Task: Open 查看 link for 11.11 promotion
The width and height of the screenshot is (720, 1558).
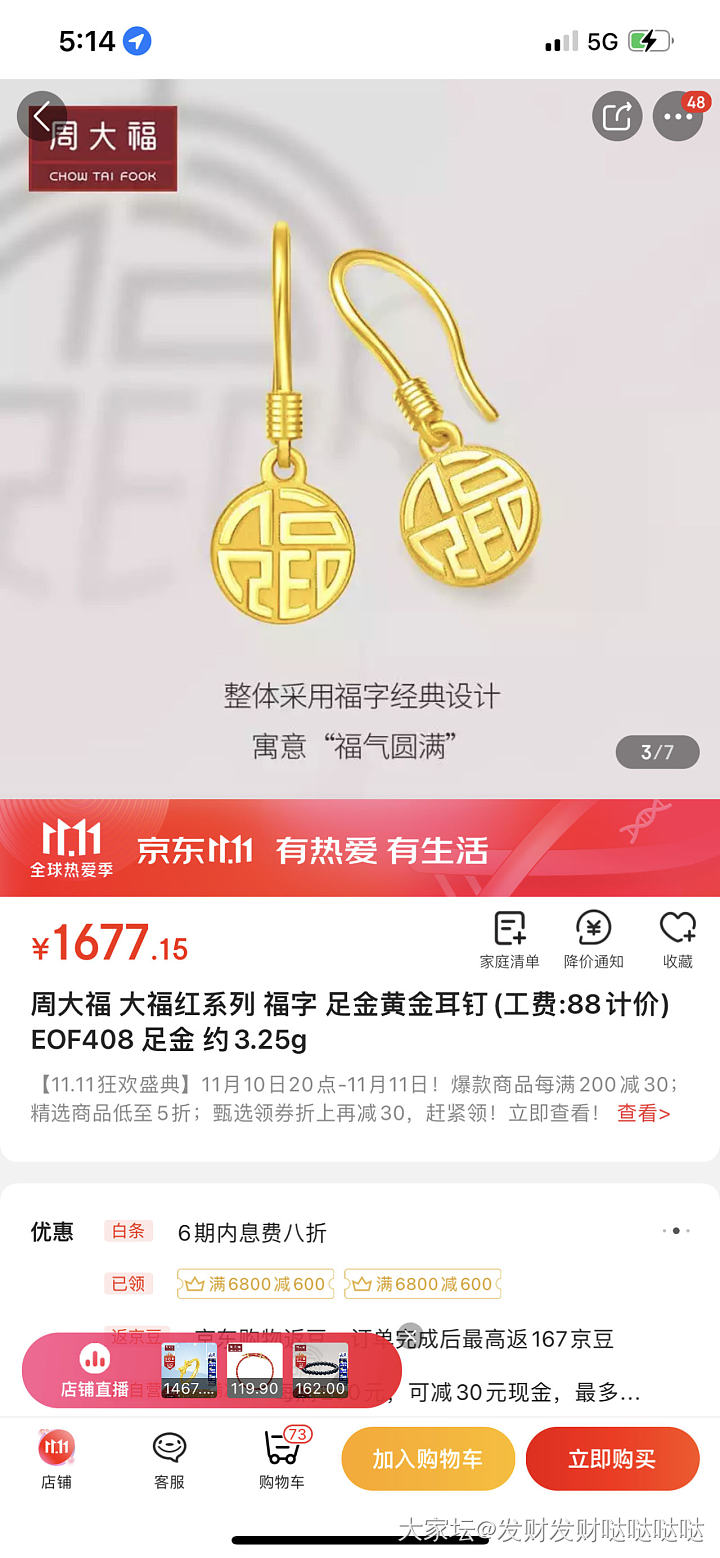Action: [643, 1112]
